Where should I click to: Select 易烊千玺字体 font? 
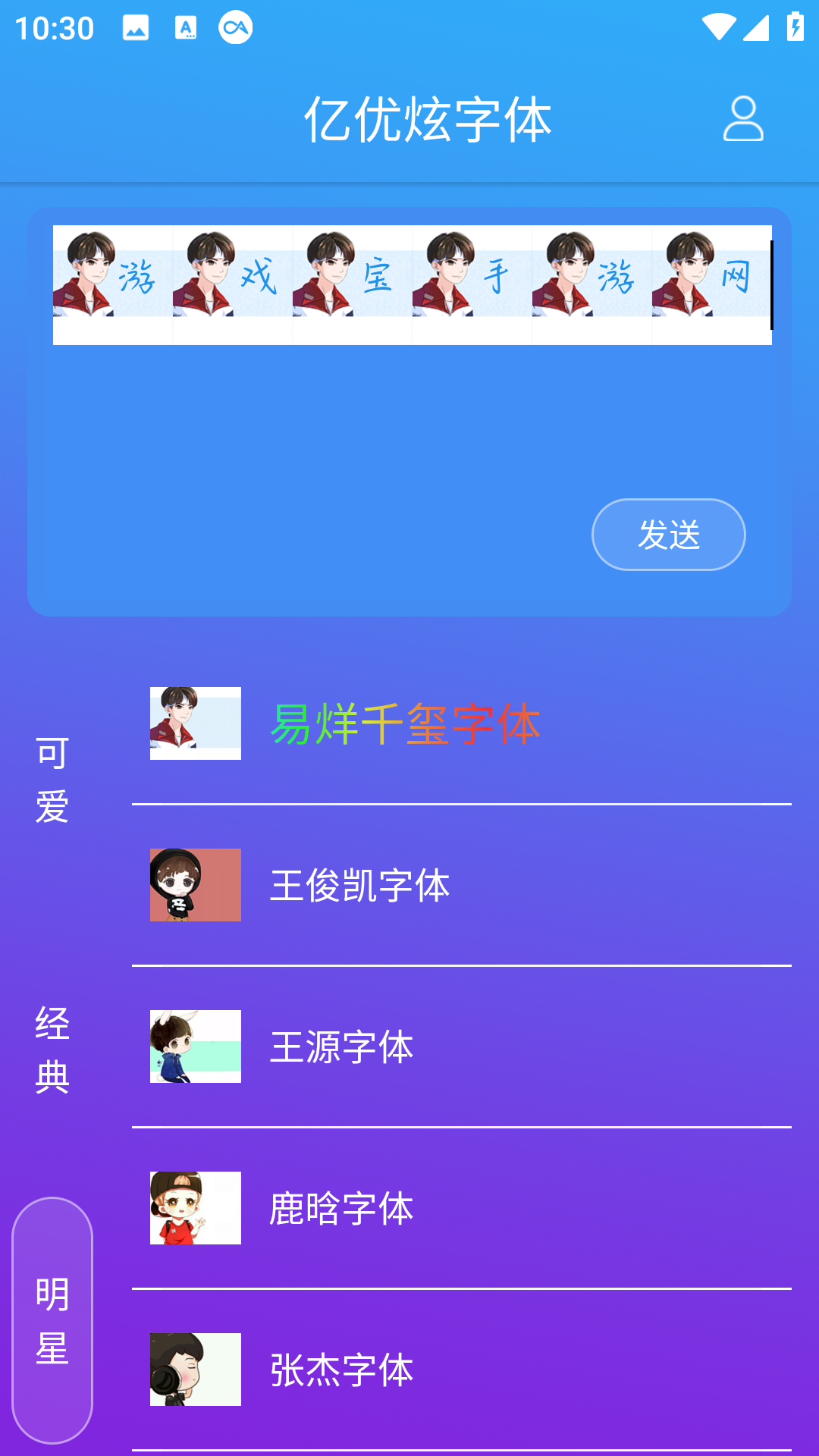(405, 723)
